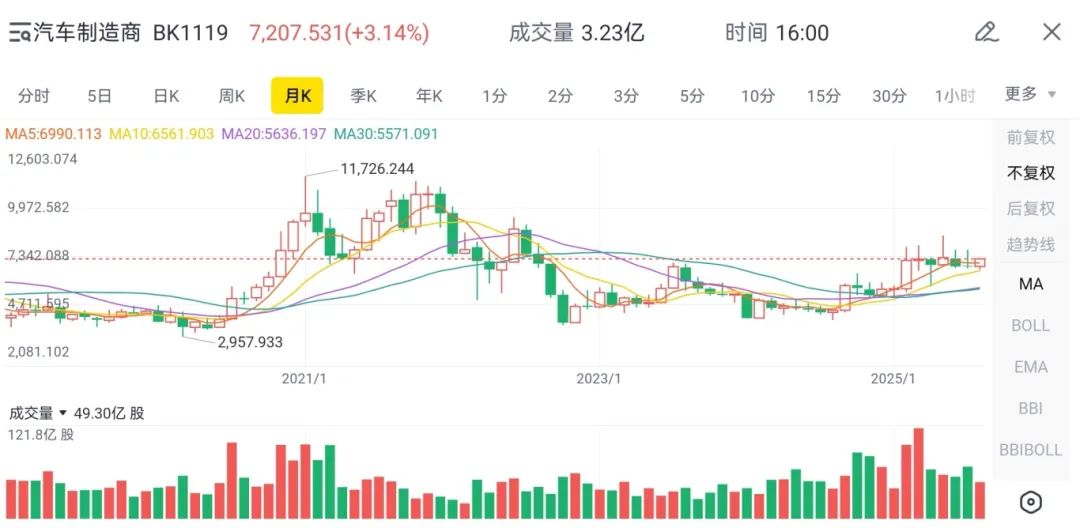The width and height of the screenshot is (1080, 528).
Task: Open the drawing pencil tool
Action: point(986,33)
